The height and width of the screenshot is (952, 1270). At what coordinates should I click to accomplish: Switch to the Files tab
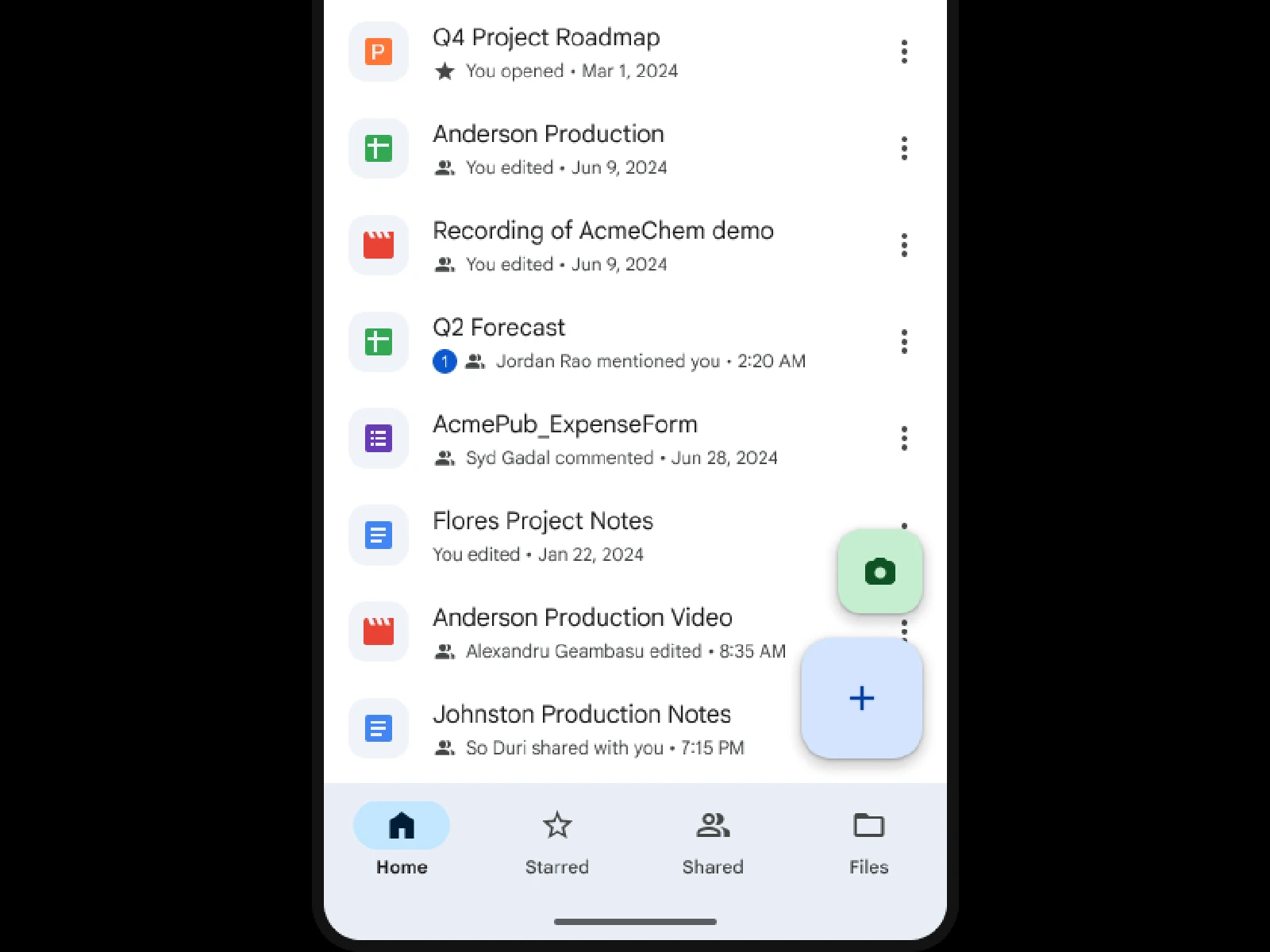coord(868,841)
